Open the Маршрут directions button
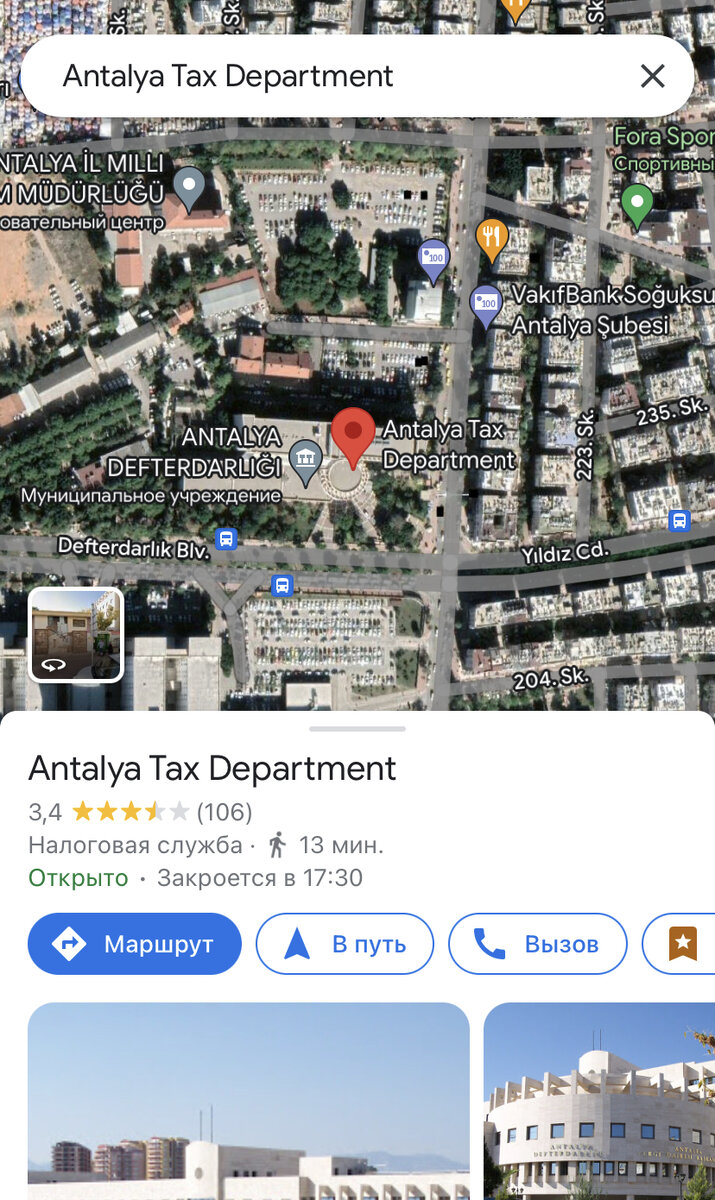Viewport: 715px width, 1200px height. 135,943
